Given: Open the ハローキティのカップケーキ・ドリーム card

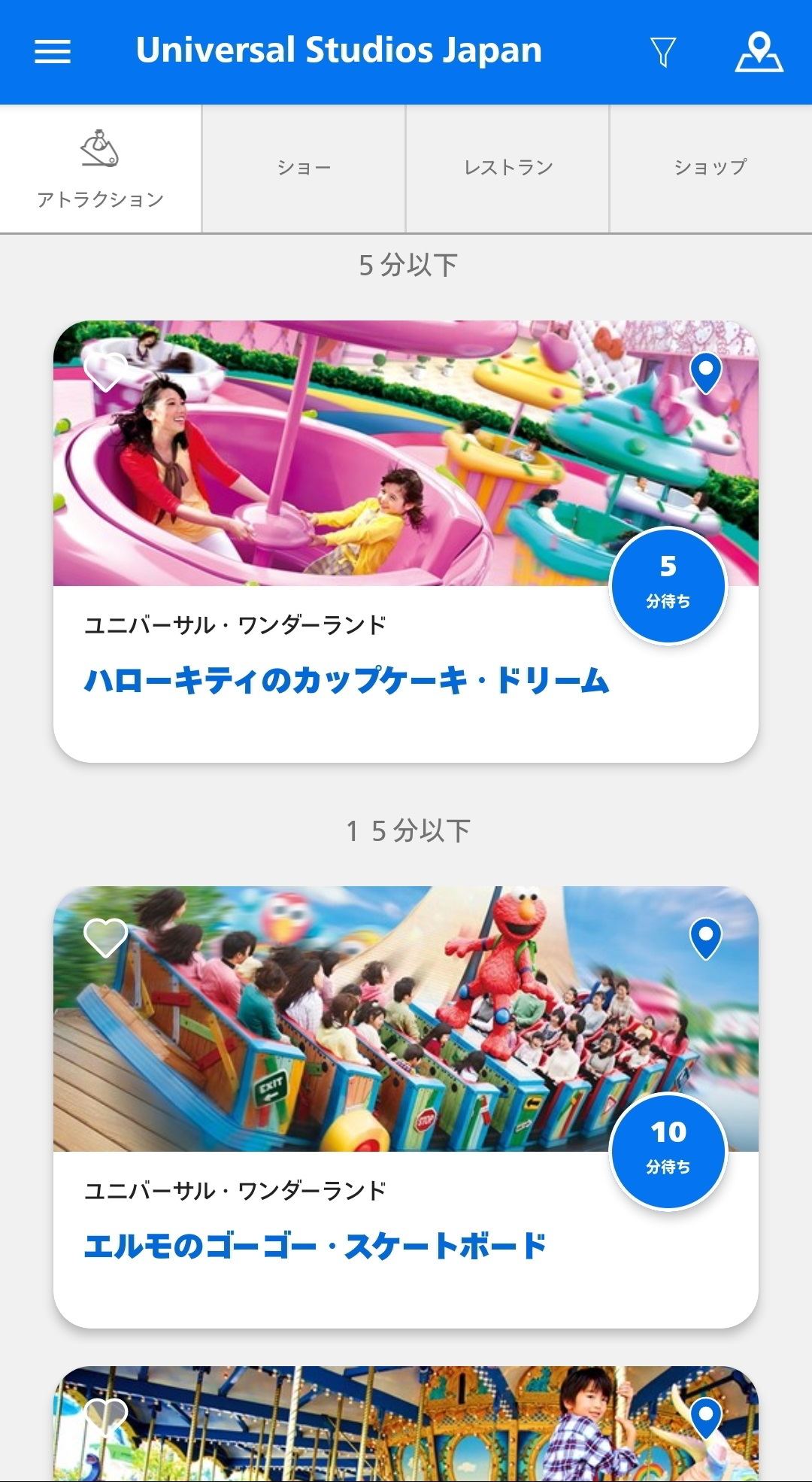Looking at the screenshot, I should point(406,542).
